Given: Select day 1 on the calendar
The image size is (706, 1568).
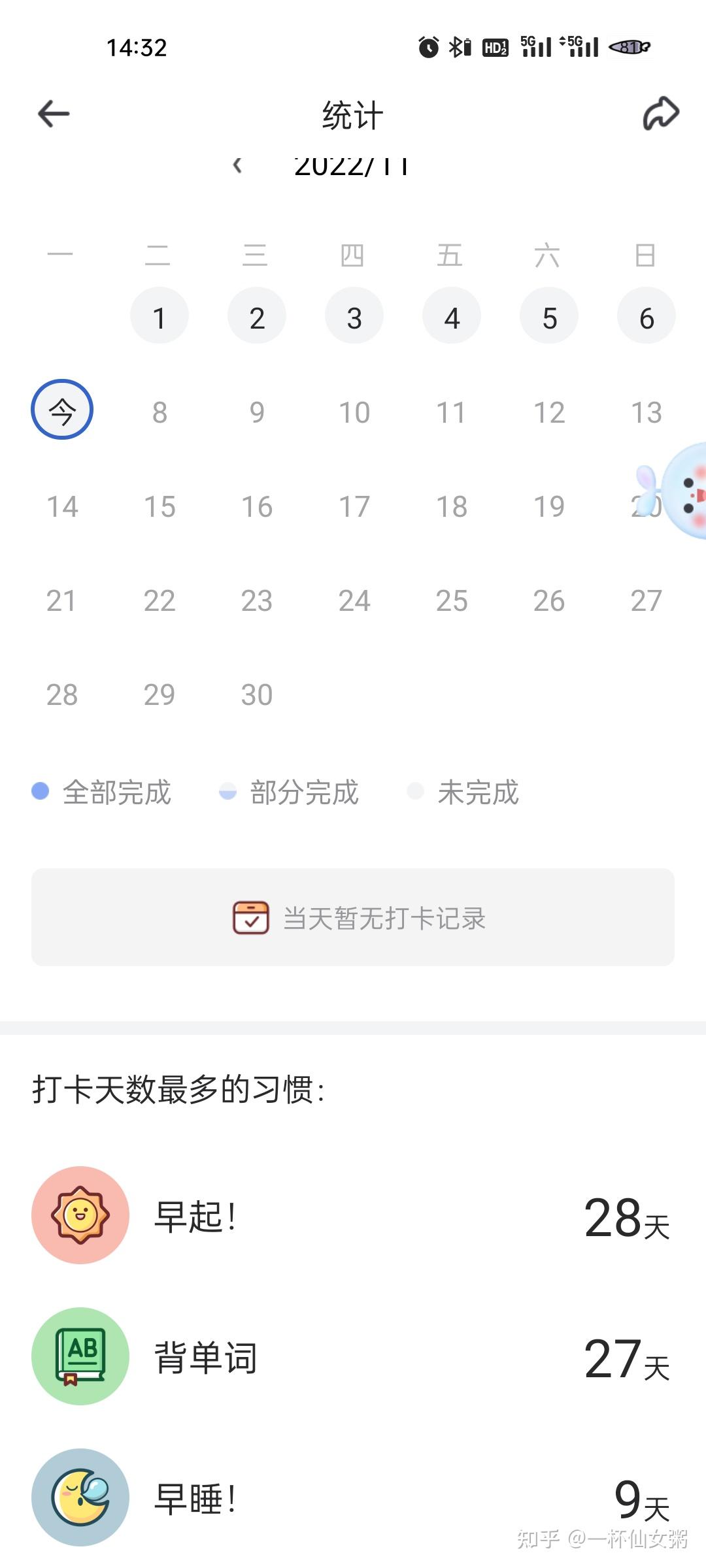Looking at the screenshot, I should (160, 318).
